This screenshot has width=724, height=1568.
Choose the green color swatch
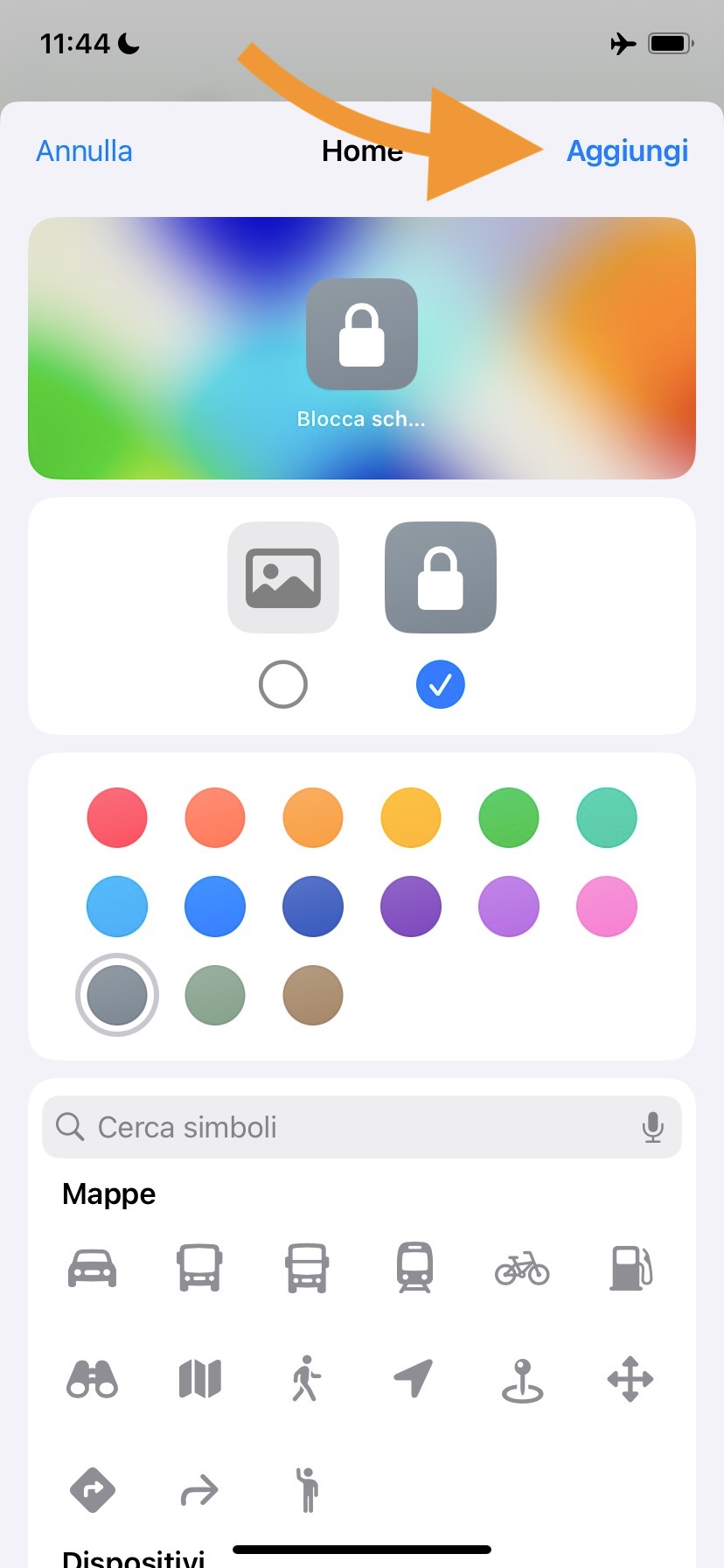pyautogui.click(x=509, y=817)
